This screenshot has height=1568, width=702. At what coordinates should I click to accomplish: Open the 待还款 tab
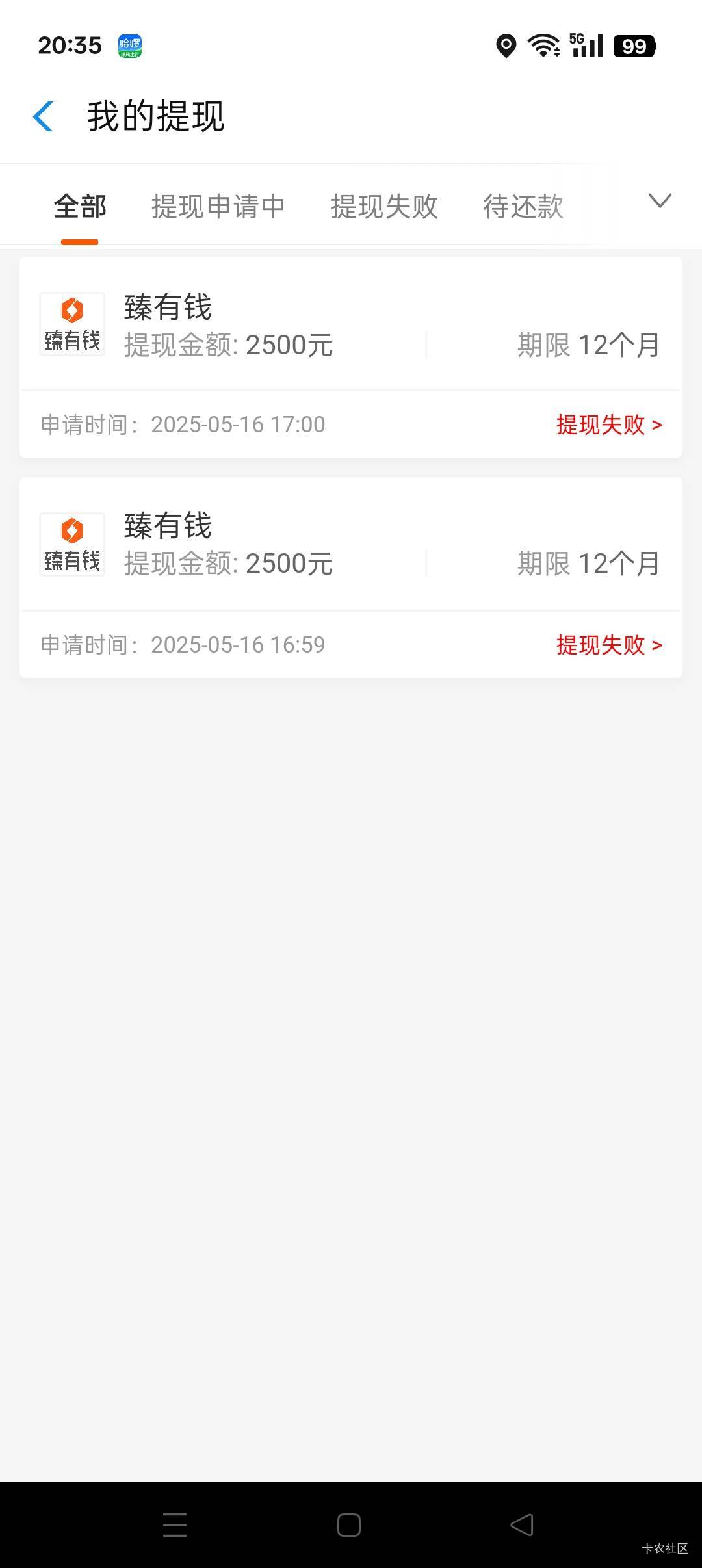point(523,207)
